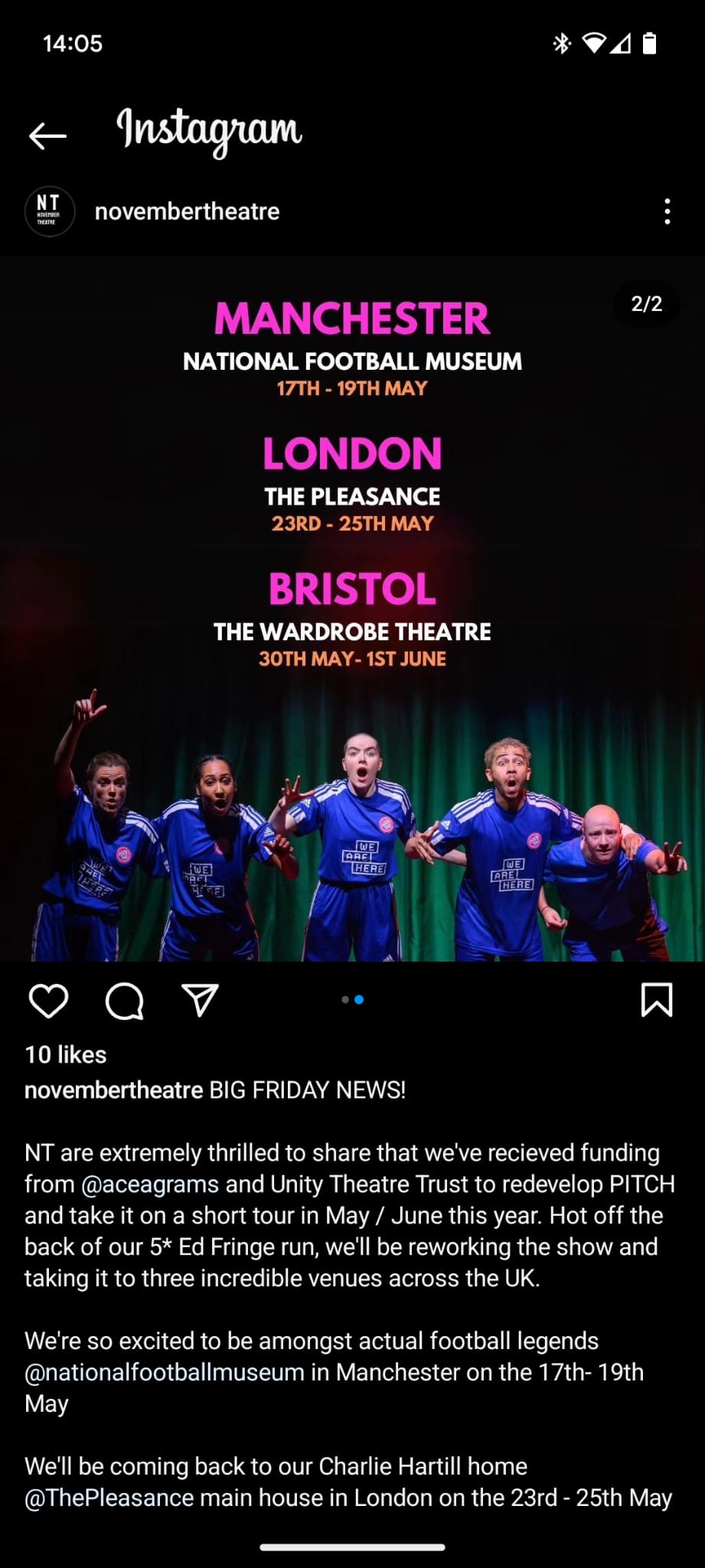The width and height of the screenshot is (705, 1568).
Task: Save post with the bookmark icon
Action: pos(656,1000)
